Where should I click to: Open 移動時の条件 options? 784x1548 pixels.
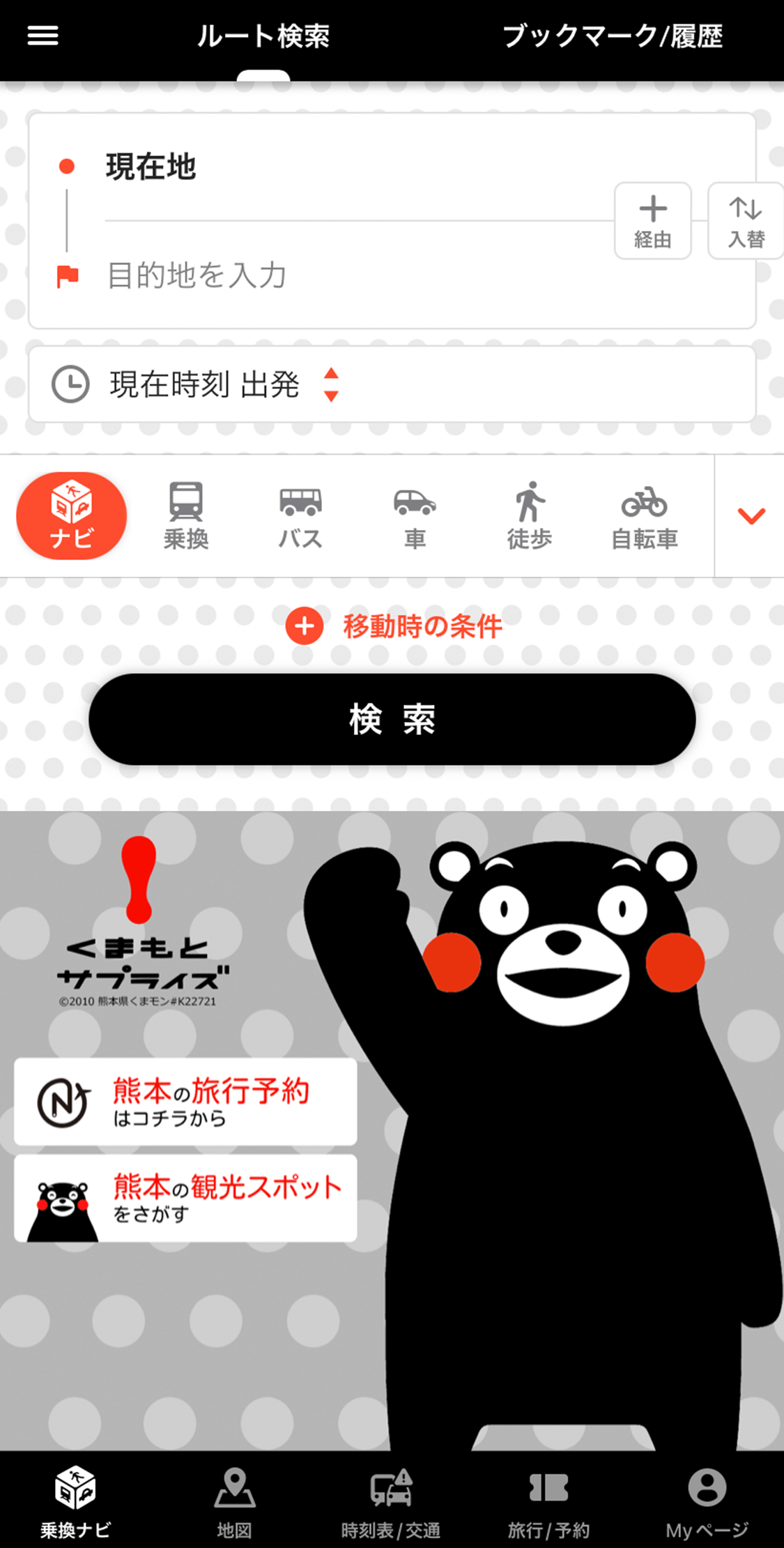click(394, 626)
